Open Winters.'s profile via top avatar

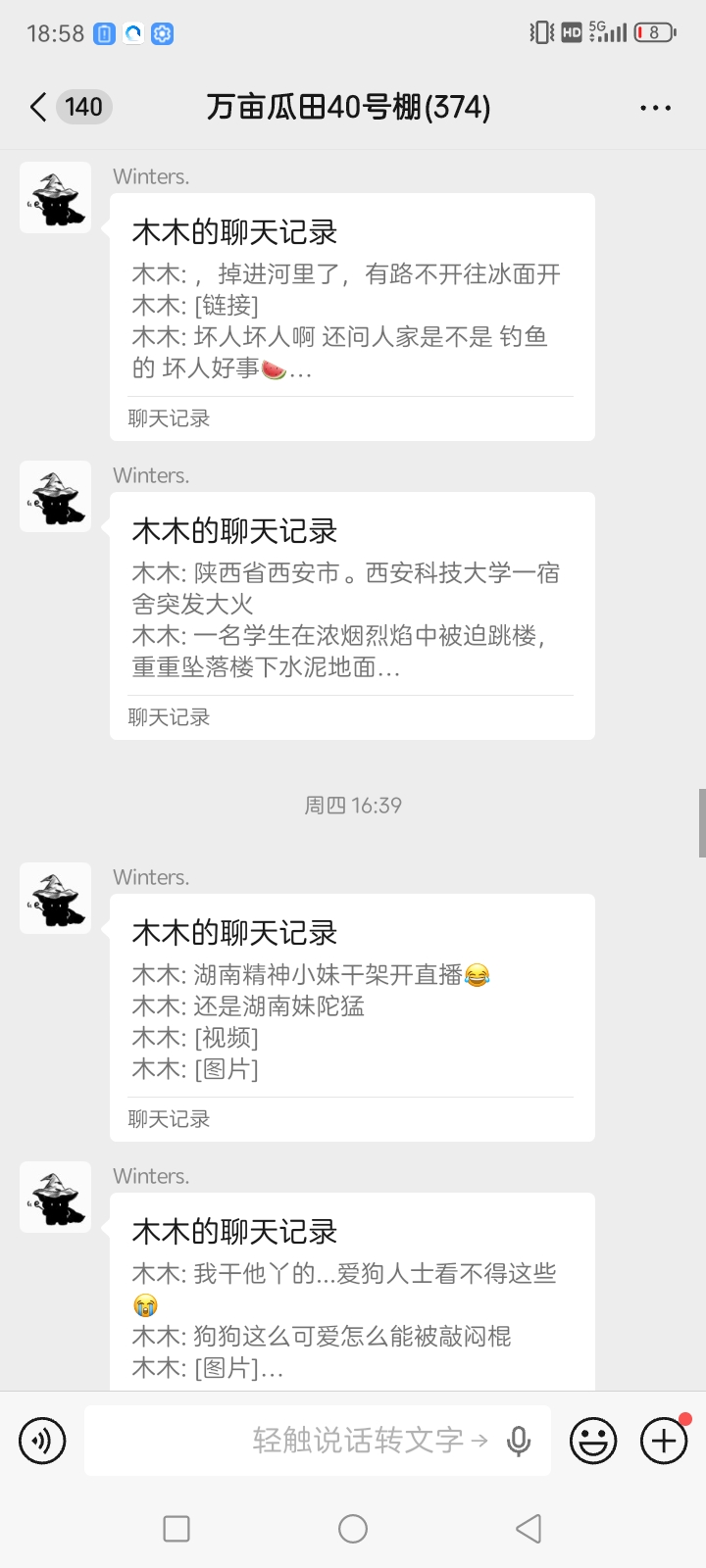coord(55,196)
